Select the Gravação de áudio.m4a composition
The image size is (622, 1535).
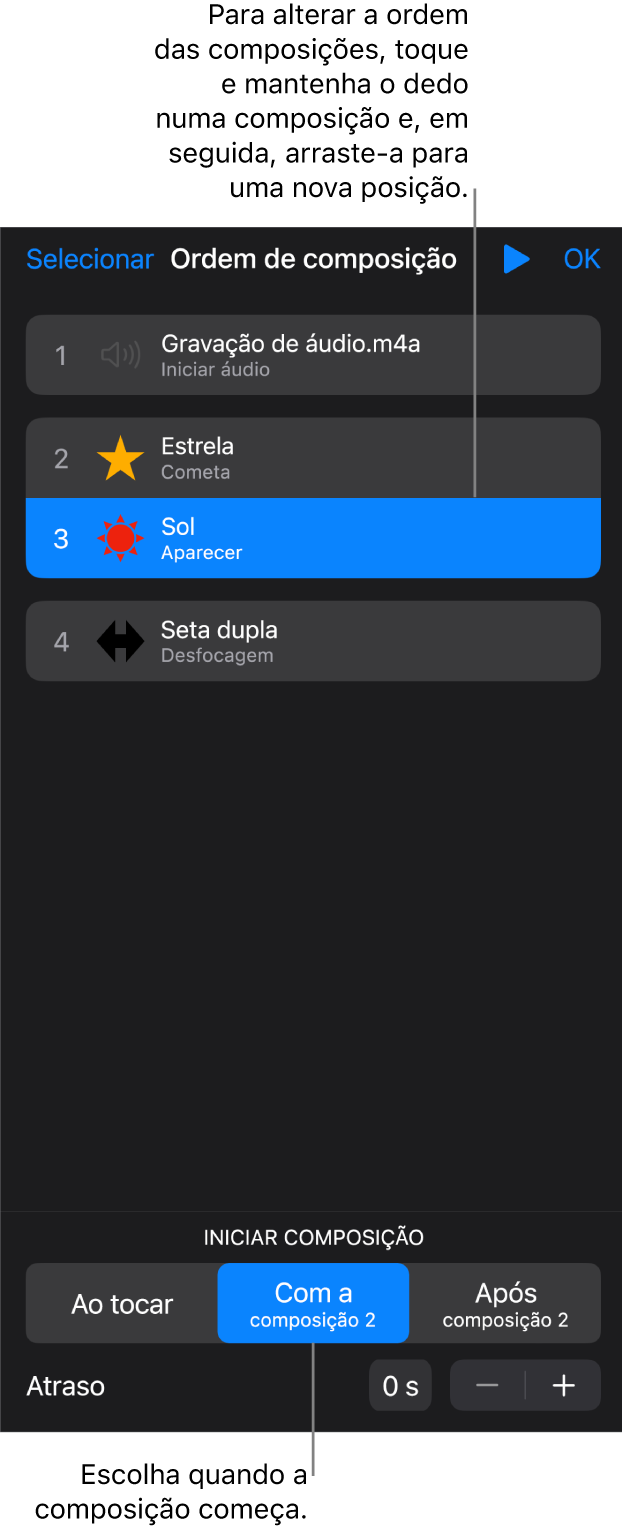[x=313, y=355]
